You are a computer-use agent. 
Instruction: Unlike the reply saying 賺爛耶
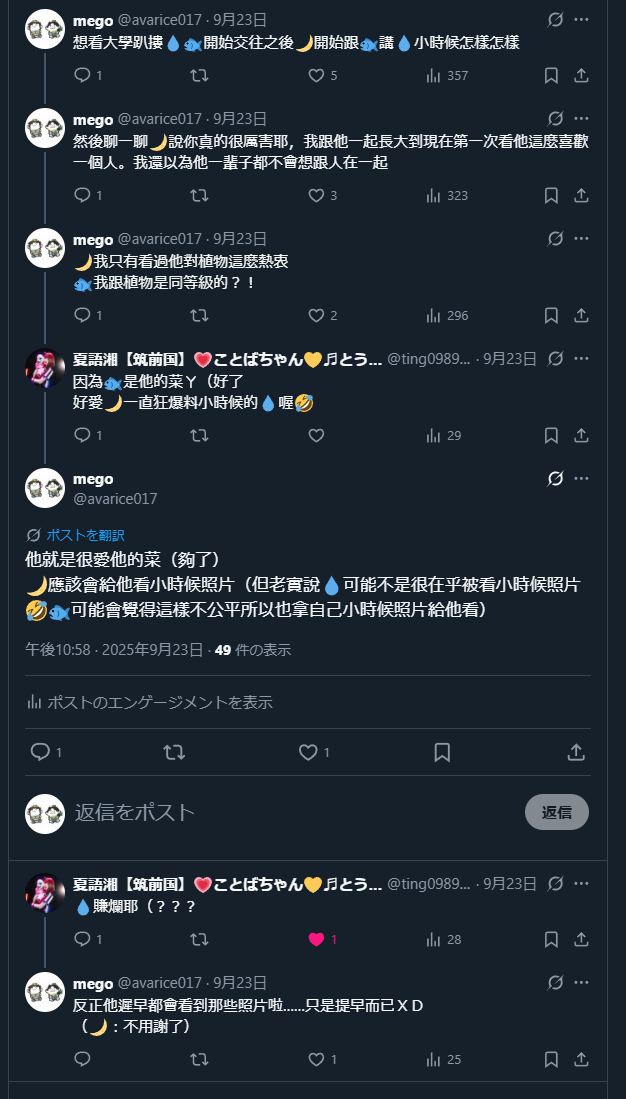pos(316,939)
